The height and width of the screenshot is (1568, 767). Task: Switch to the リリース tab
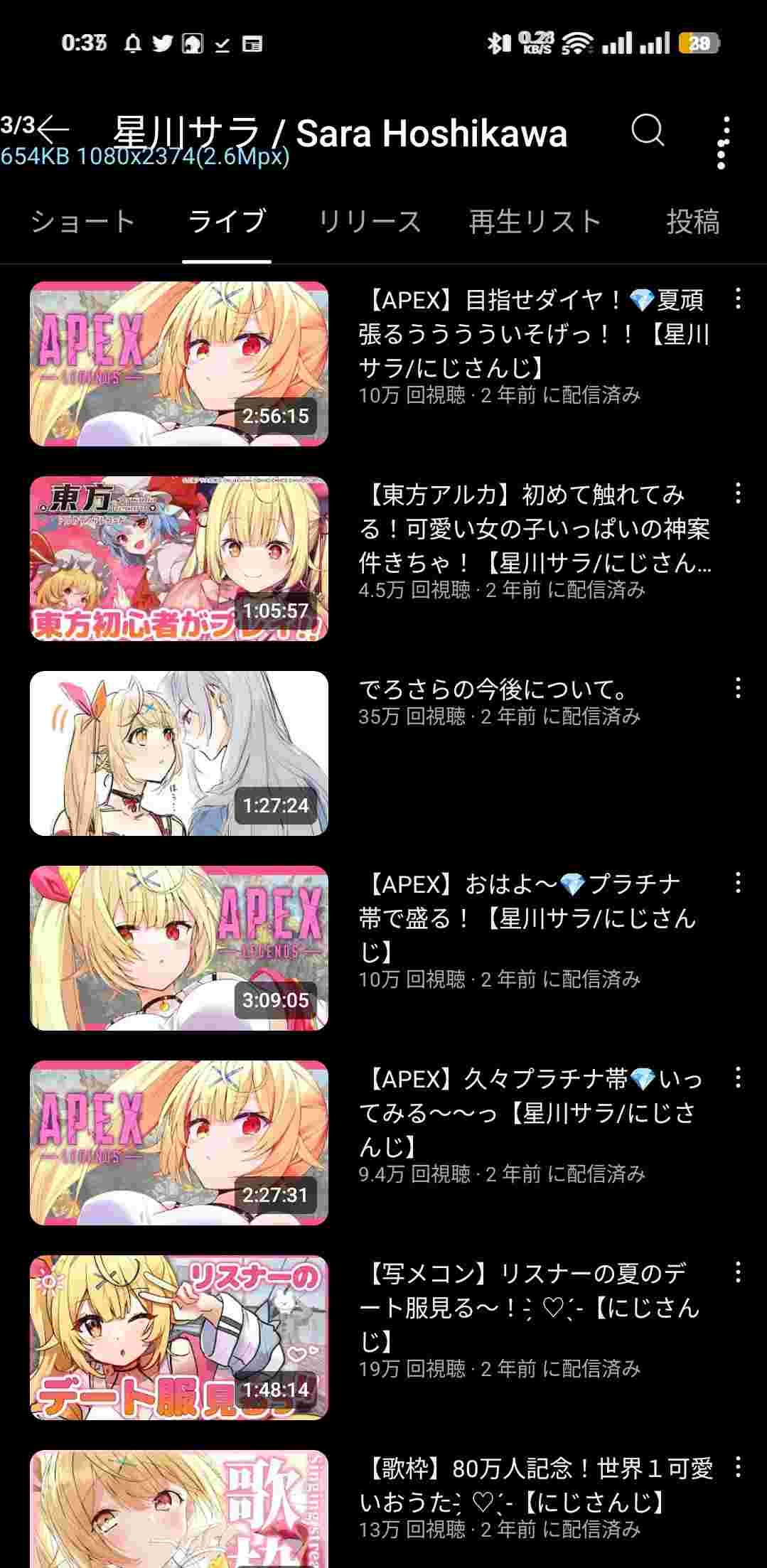(369, 222)
